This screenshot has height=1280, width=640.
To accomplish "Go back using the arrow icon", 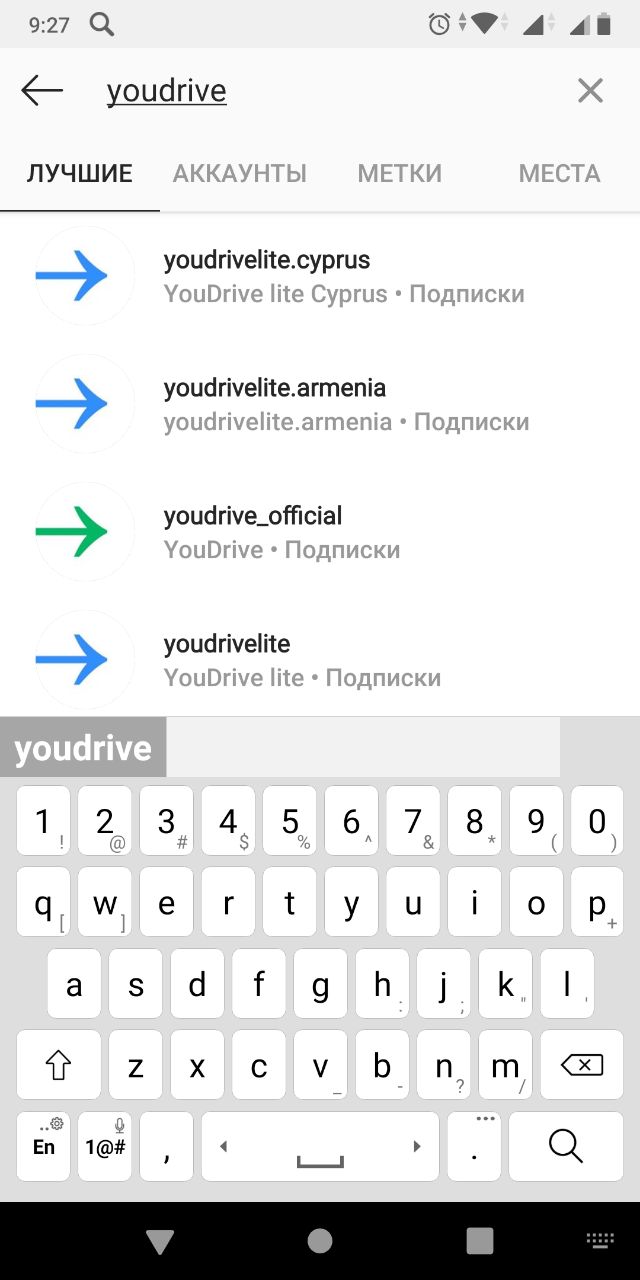I will tap(42, 91).
